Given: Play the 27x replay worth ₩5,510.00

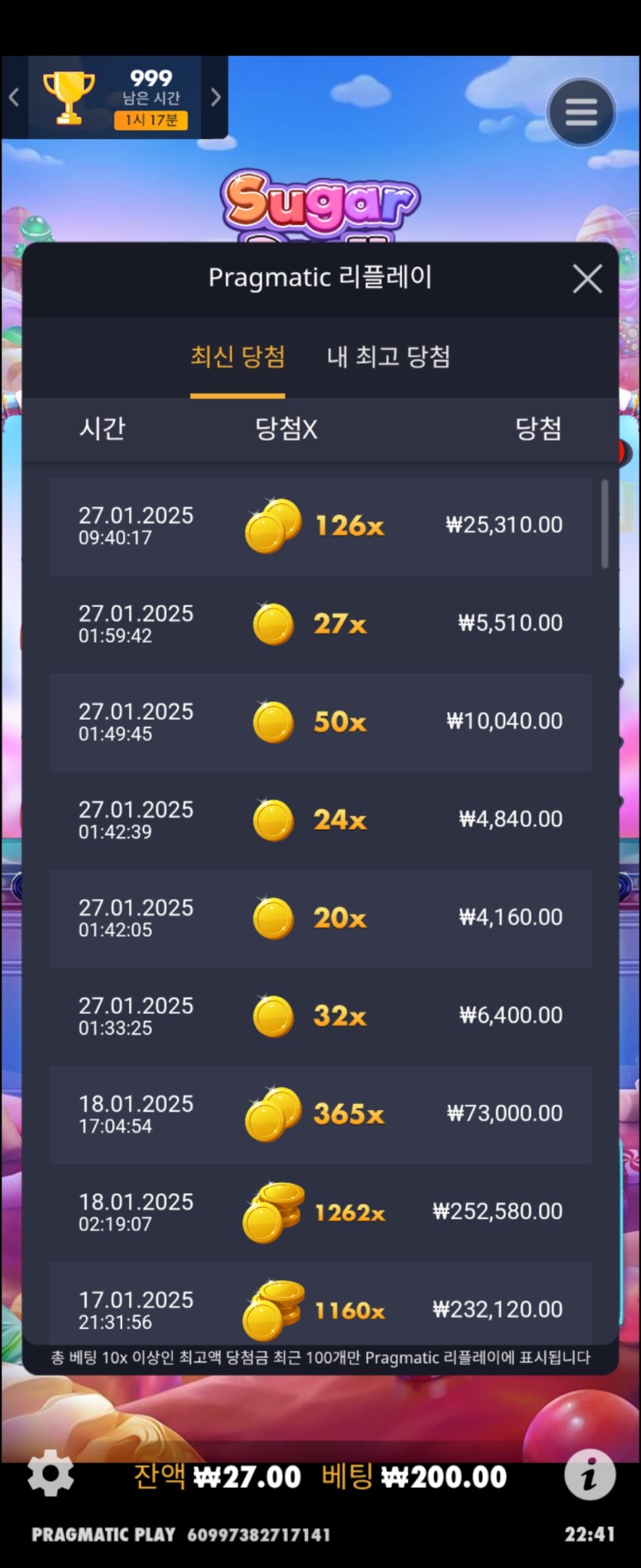Looking at the screenshot, I should point(320,624).
